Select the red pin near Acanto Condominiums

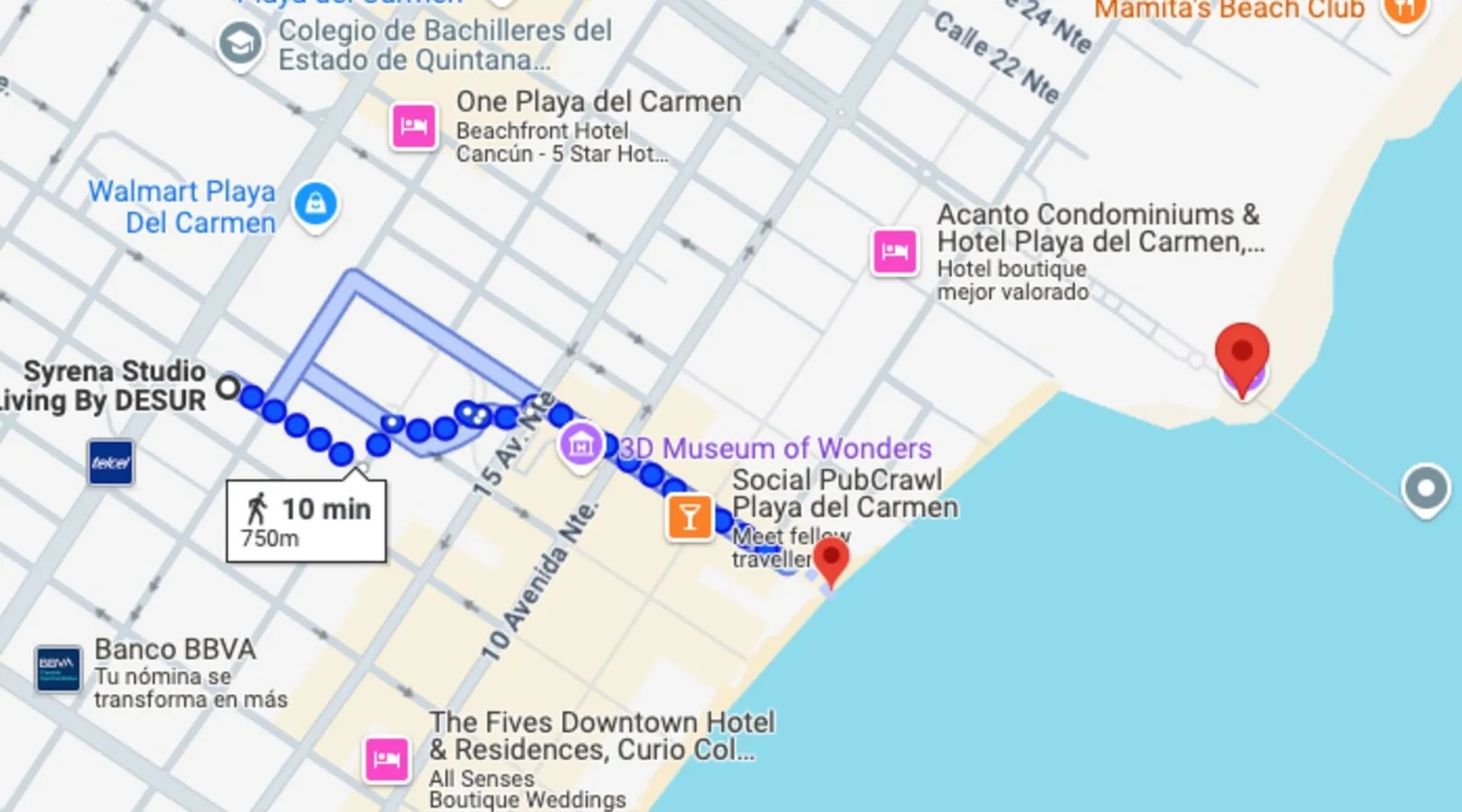pyautogui.click(x=1242, y=355)
